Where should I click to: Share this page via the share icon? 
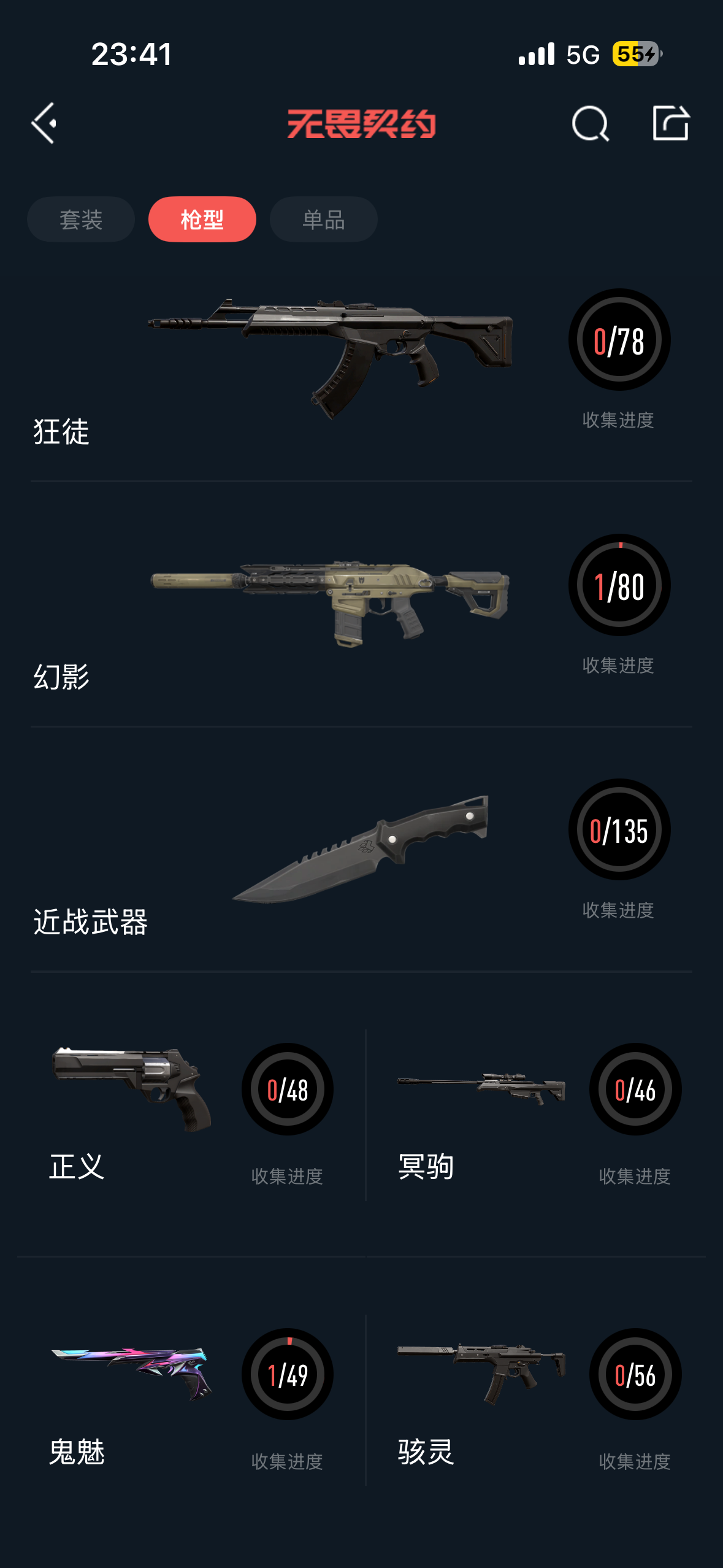(670, 123)
